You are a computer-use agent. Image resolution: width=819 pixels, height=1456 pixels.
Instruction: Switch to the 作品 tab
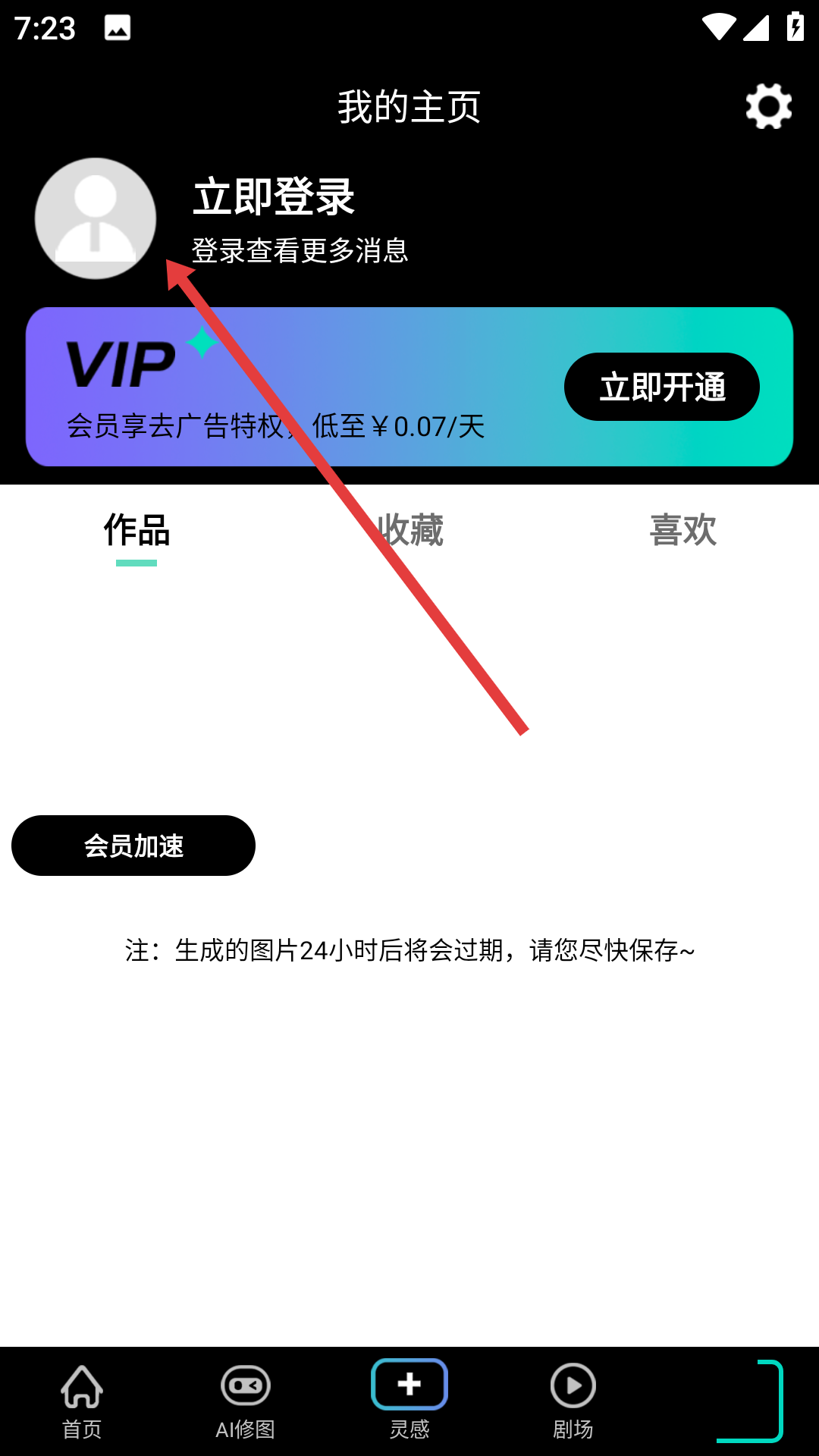coord(136,530)
